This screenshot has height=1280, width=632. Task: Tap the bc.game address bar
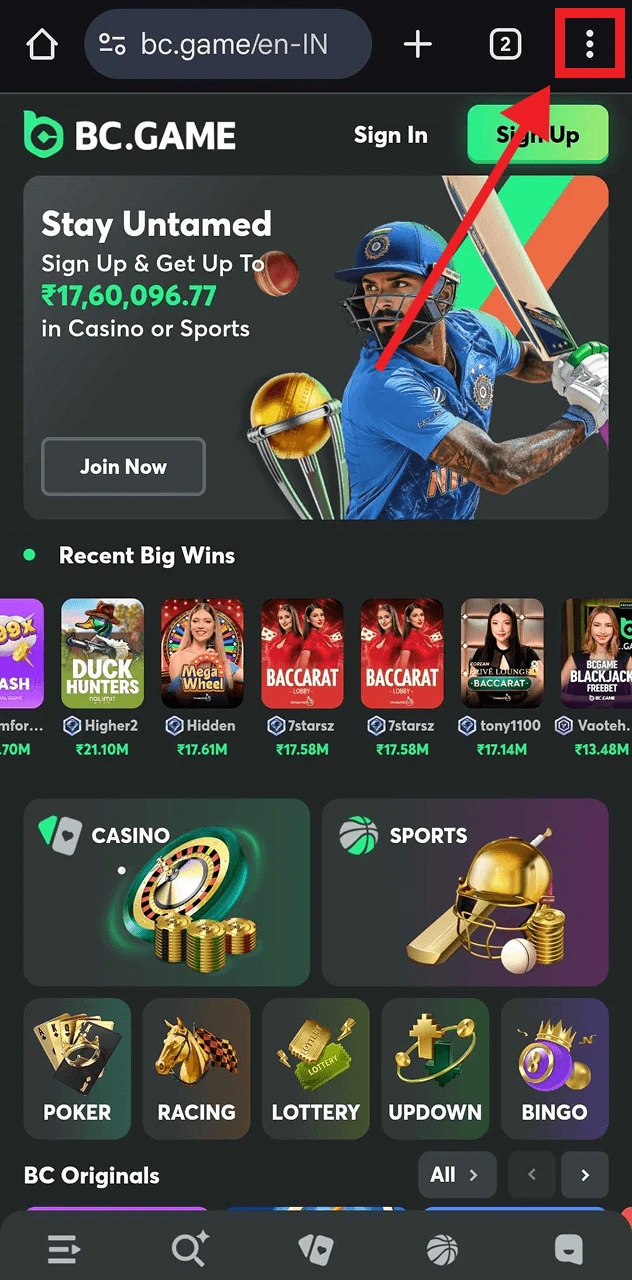[x=228, y=45]
